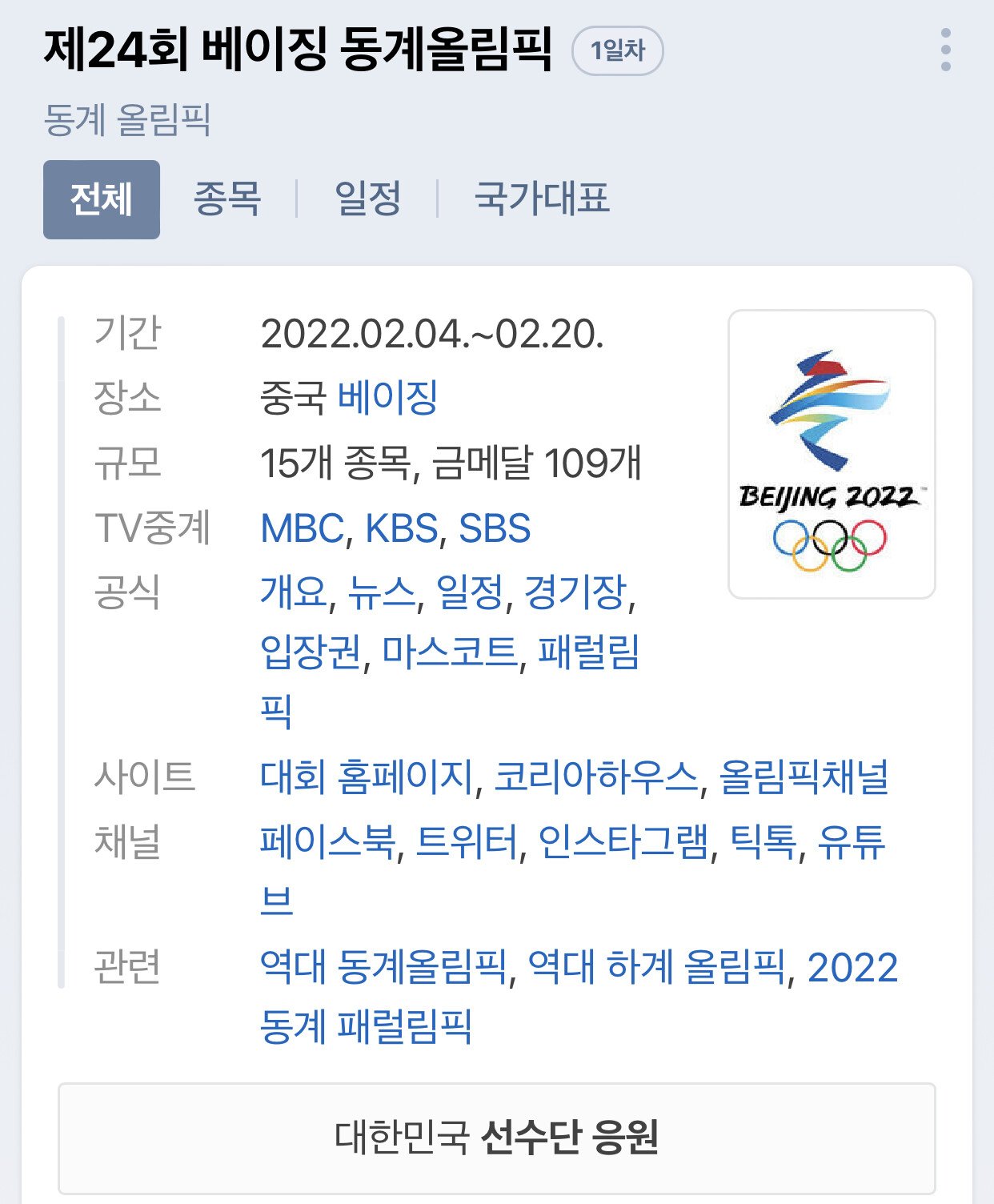Open the 인스타그램 channel link
Image resolution: width=994 pixels, height=1204 pixels.
click(x=623, y=842)
